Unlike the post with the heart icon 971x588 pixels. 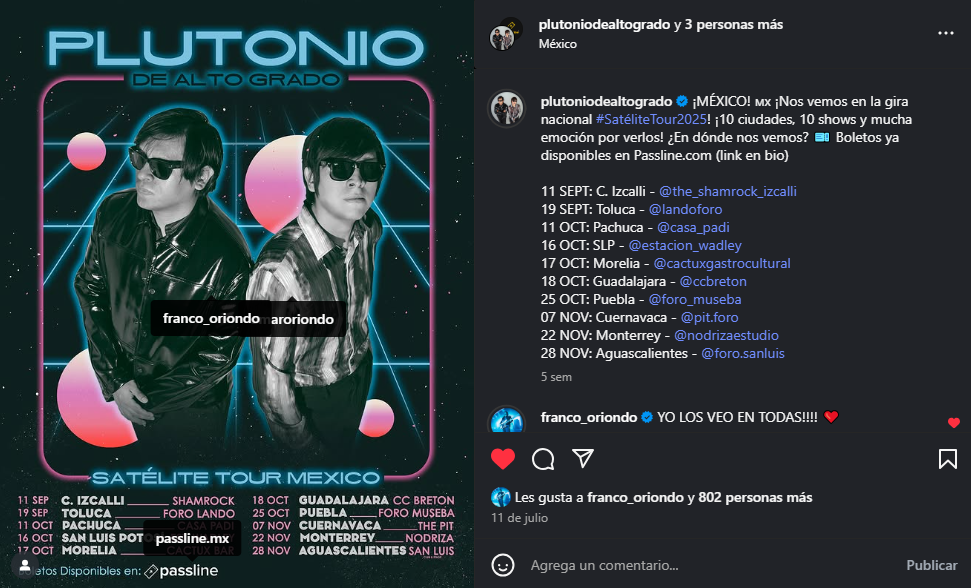pos(503,459)
